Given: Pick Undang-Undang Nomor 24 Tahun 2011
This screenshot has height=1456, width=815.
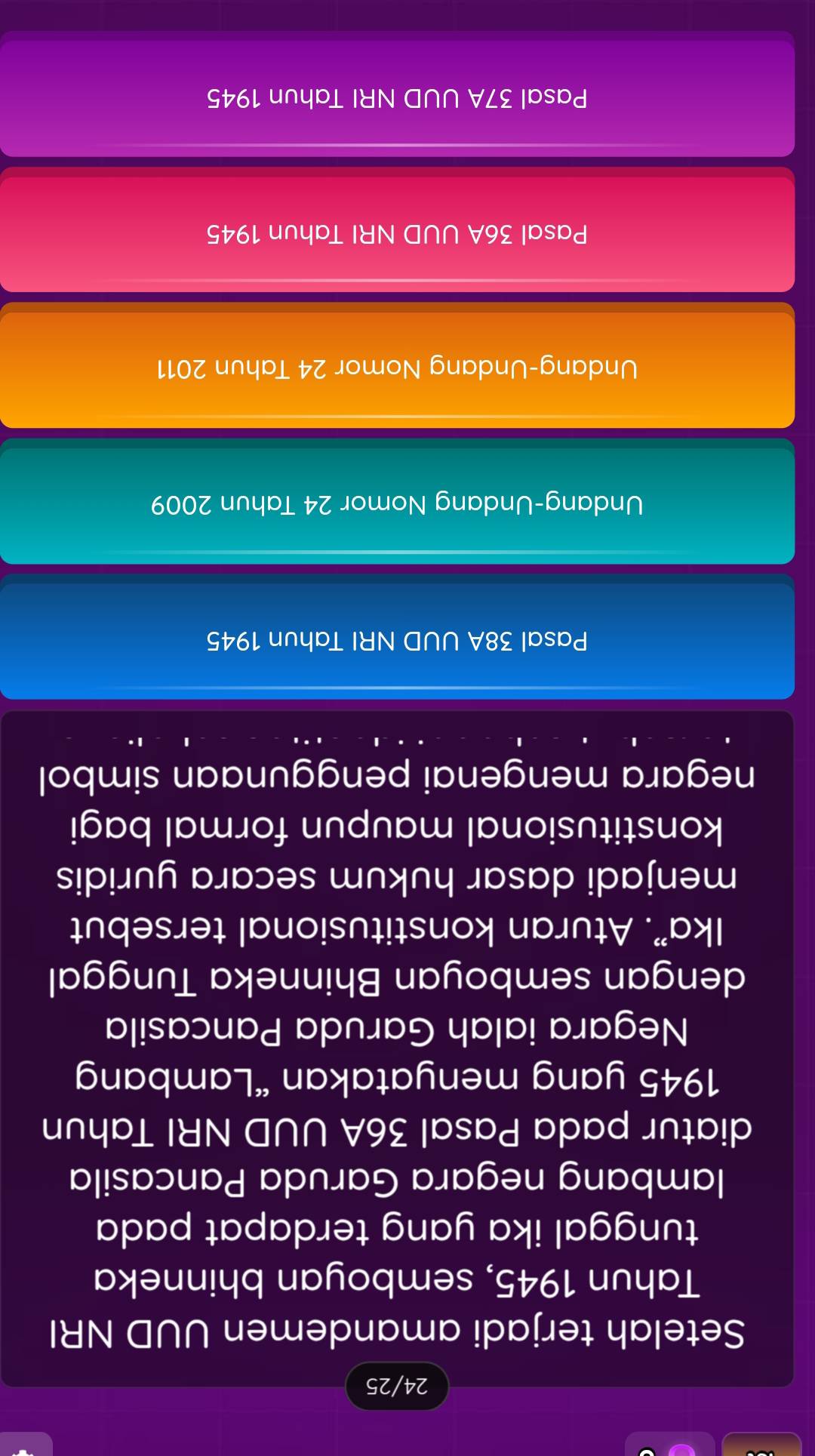Looking at the screenshot, I should [397, 368].
